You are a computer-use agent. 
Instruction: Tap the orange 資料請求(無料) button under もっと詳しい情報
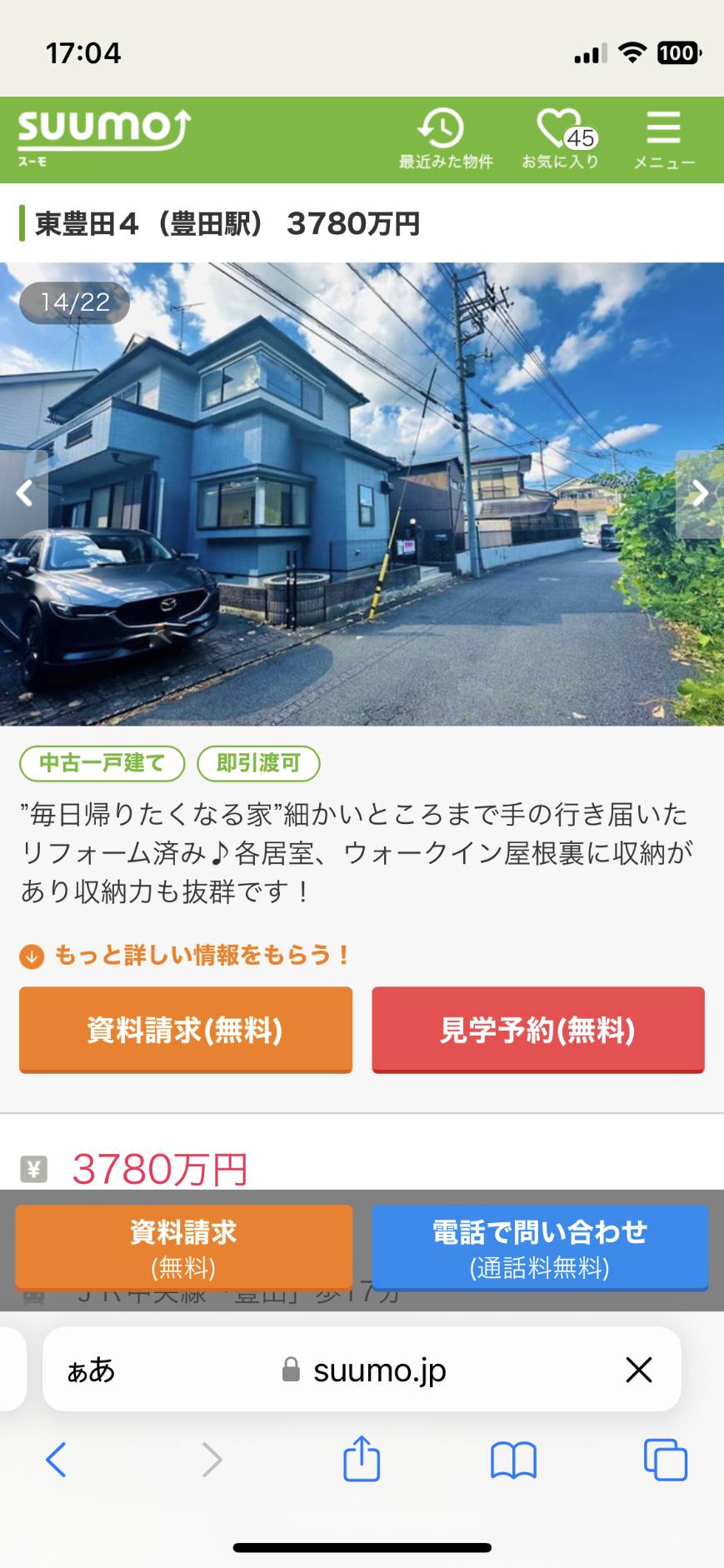coord(186,1030)
